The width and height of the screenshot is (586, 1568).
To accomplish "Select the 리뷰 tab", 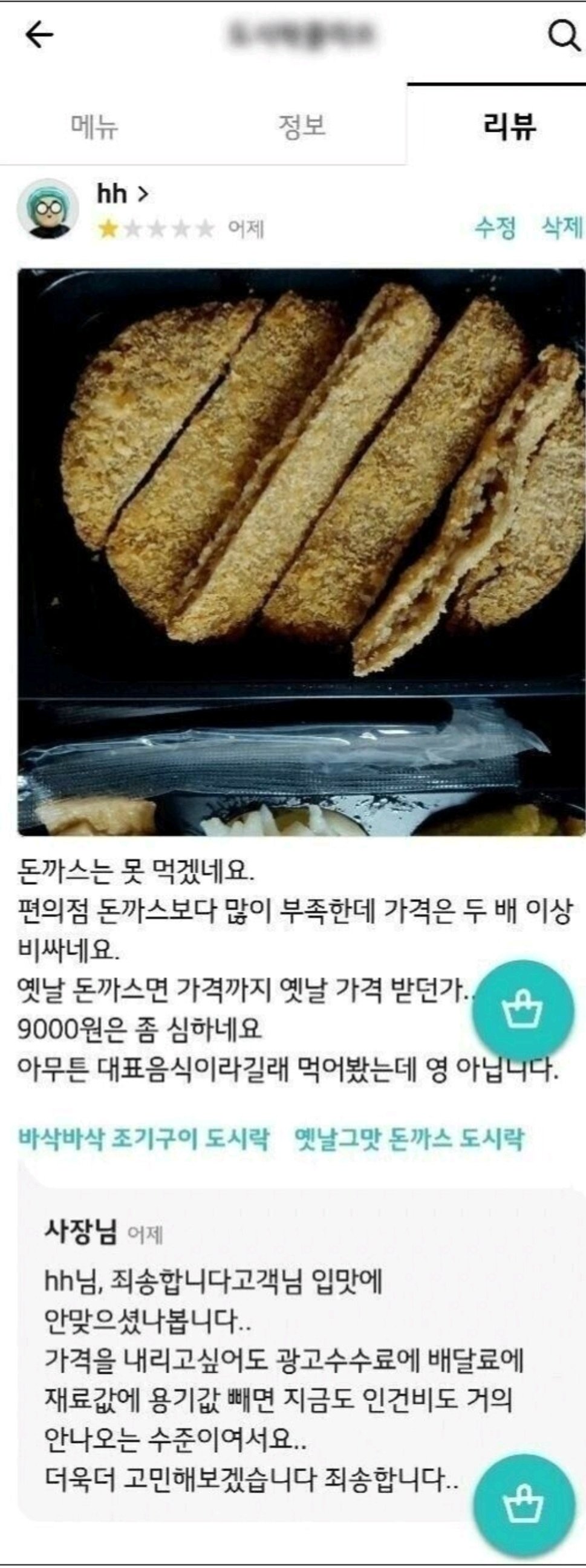I will [x=509, y=126].
